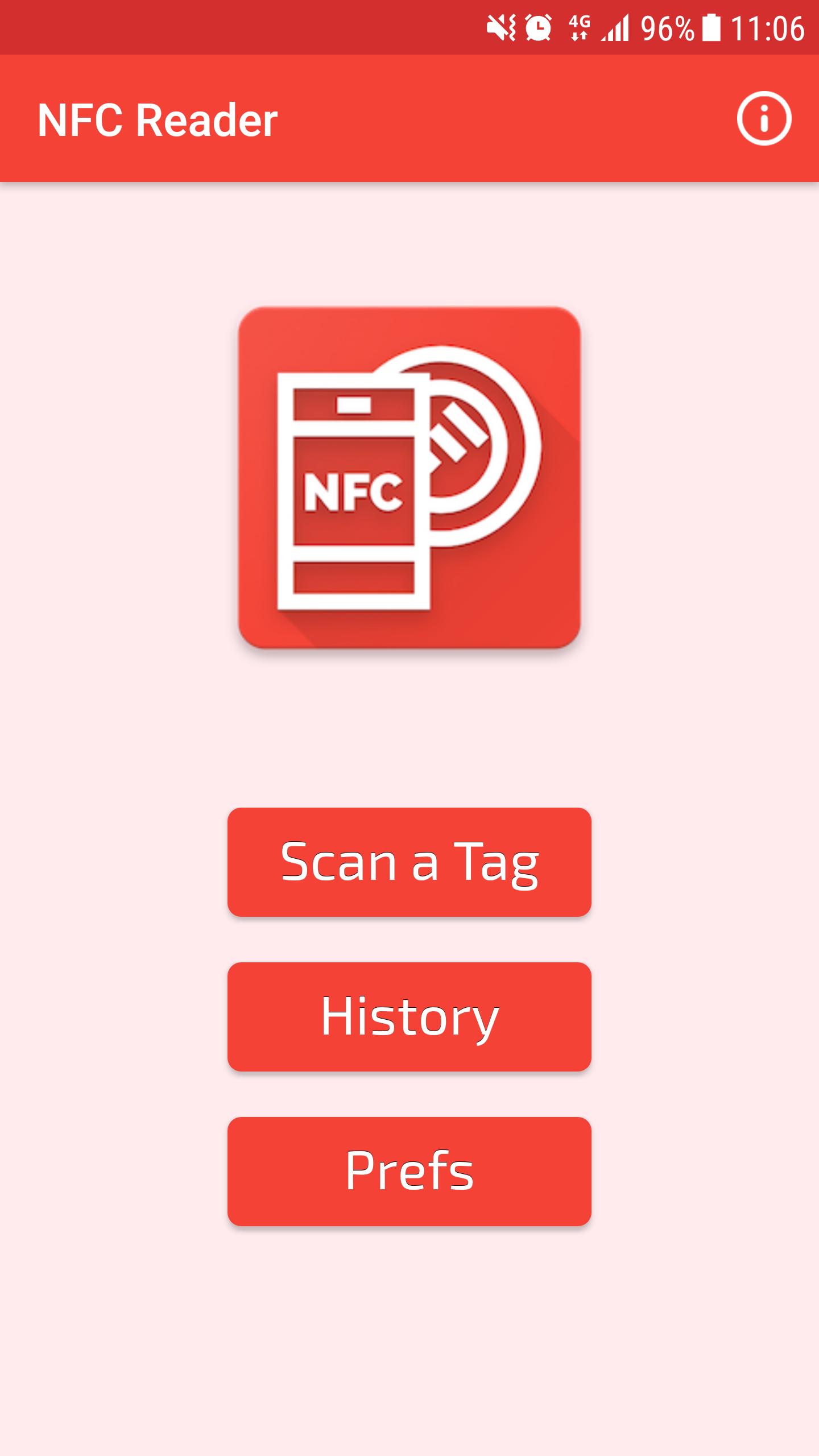
Task: Go to Prefs
Action: (409, 1172)
